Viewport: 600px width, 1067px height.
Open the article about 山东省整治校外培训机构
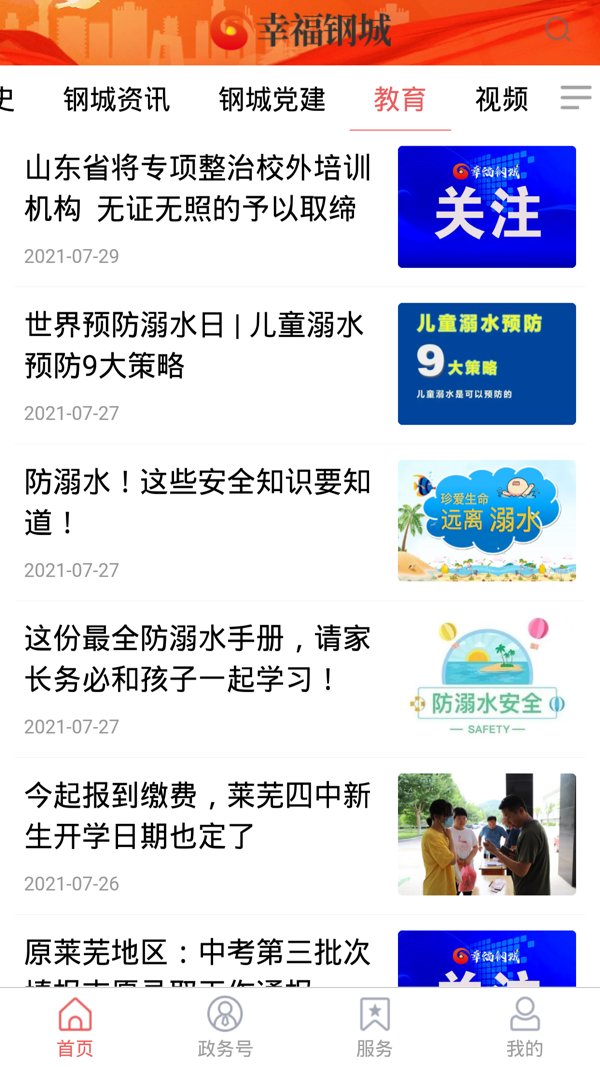[x=198, y=188]
